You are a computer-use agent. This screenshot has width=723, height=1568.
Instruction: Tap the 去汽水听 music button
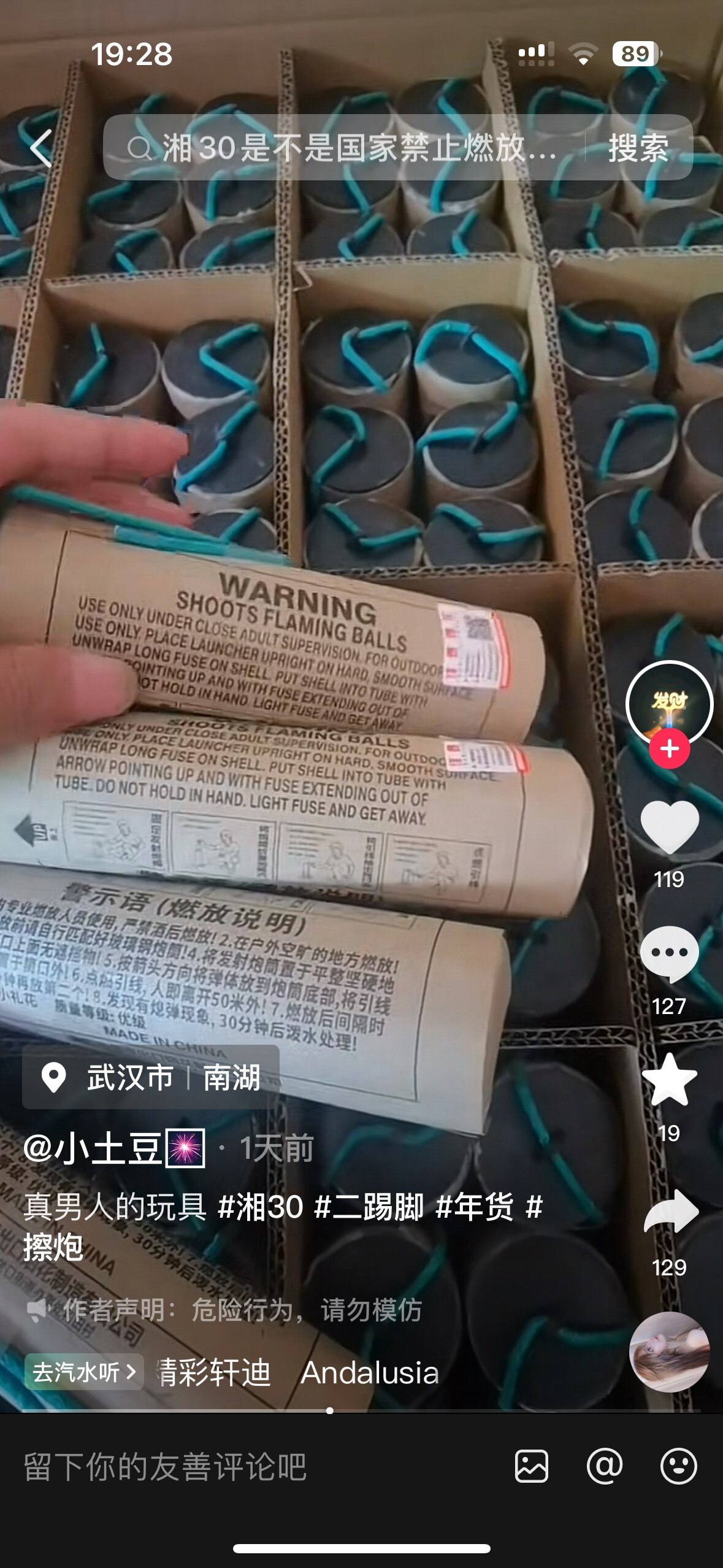pos(84,1372)
